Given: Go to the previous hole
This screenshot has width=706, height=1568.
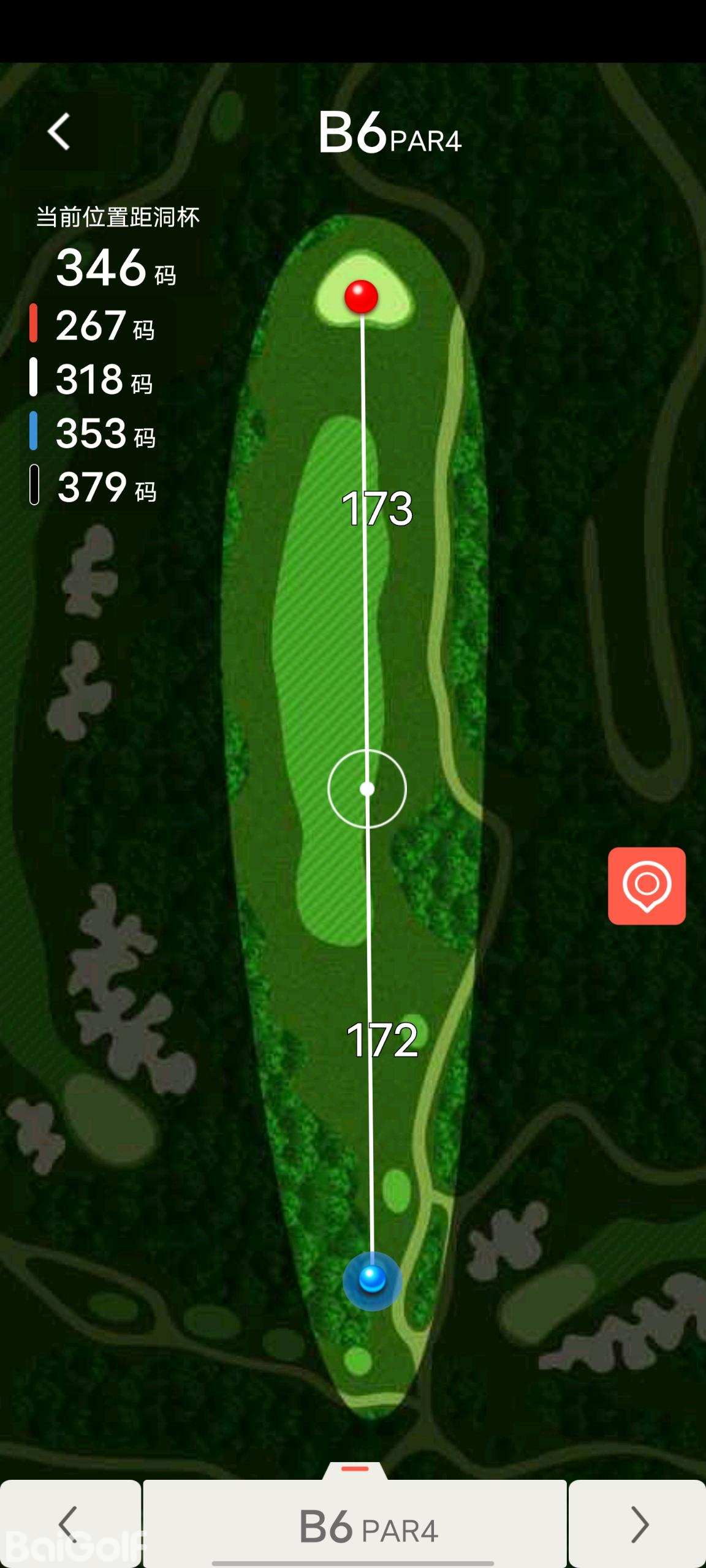Looking at the screenshot, I should click(x=69, y=1525).
